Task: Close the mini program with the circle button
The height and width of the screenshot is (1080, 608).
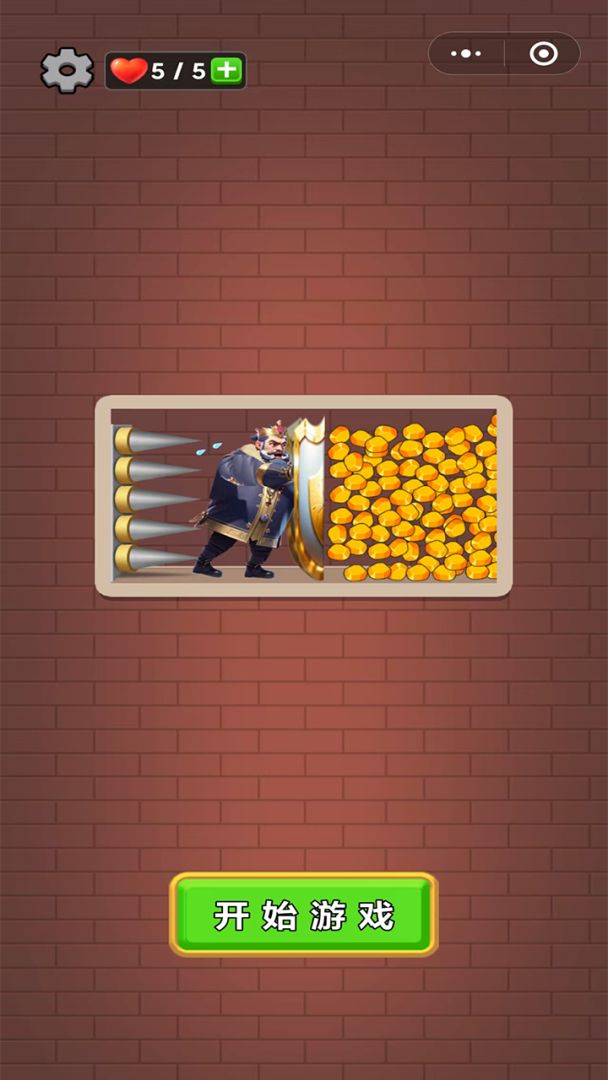Action: tap(543, 53)
